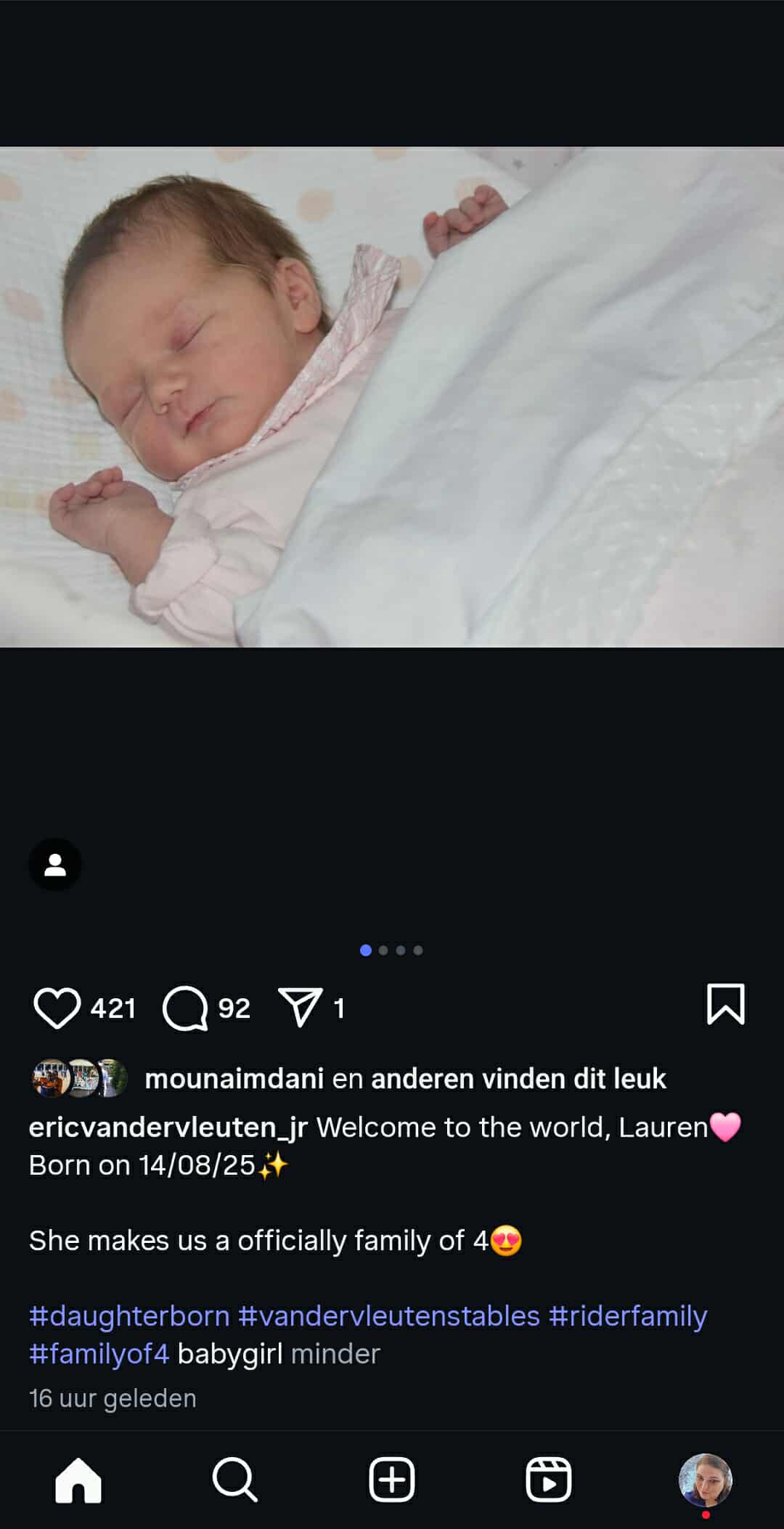Create a new post with plus
The height and width of the screenshot is (1529, 784).
pyautogui.click(x=392, y=1480)
